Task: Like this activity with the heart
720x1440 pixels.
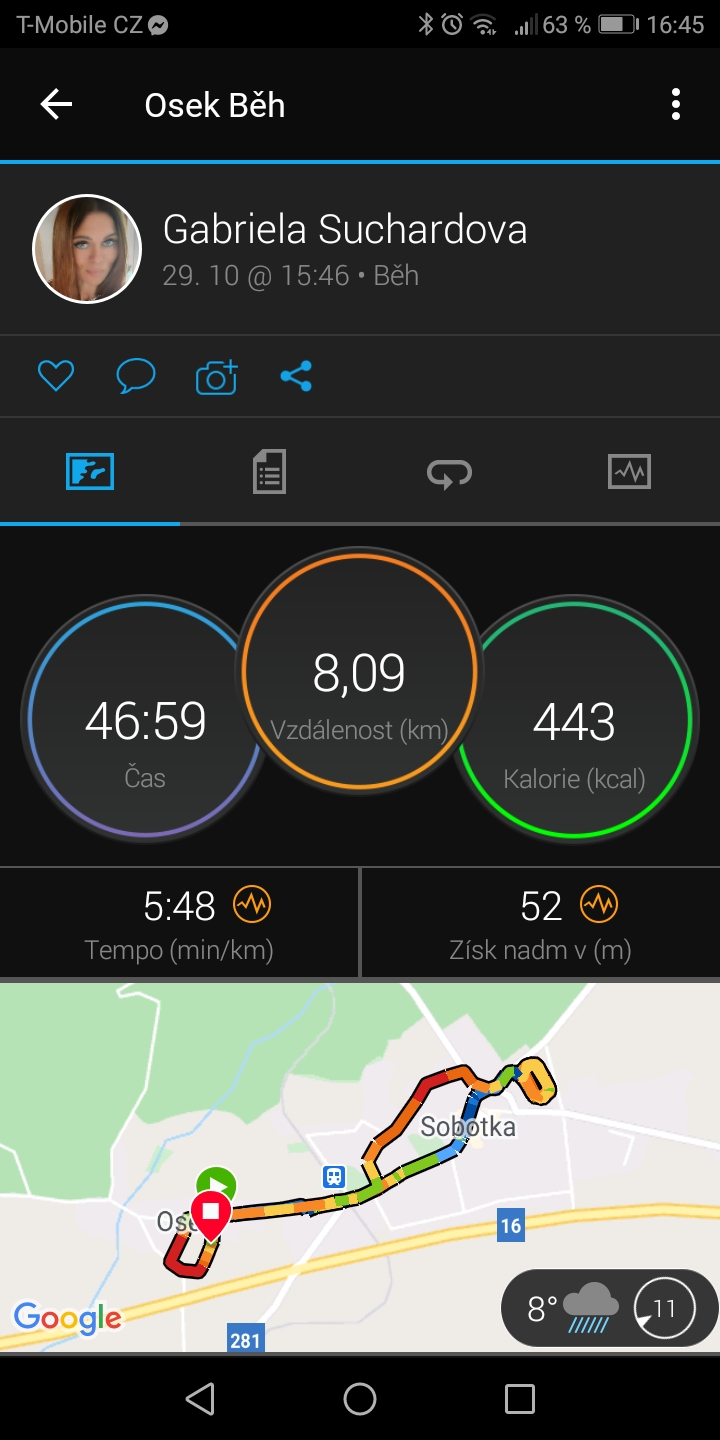Action: click(x=56, y=376)
